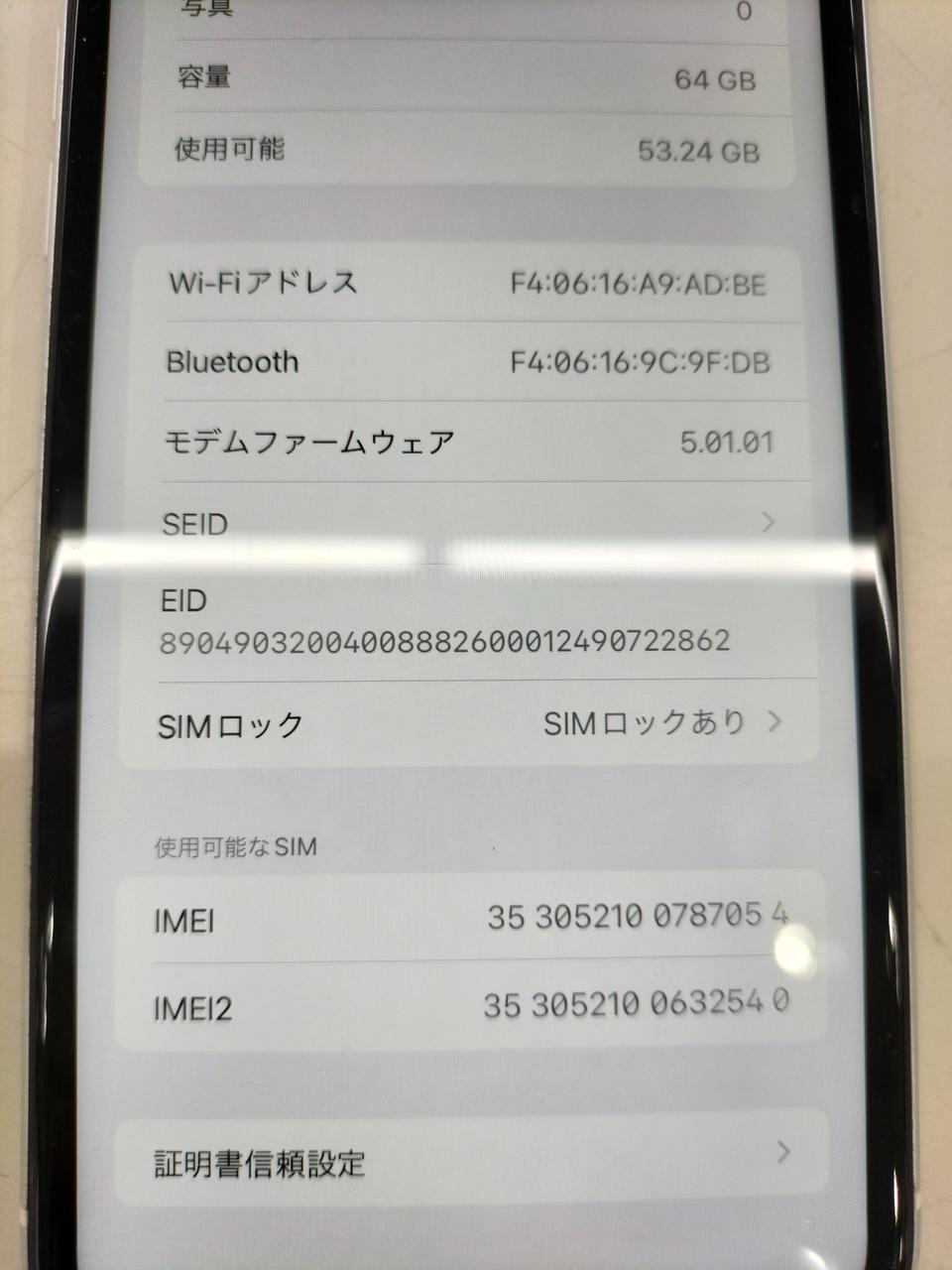This screenshot has height=1270, width=952.
Task: Open 証明書信頼設定 settings
Action: point(471,1159)
